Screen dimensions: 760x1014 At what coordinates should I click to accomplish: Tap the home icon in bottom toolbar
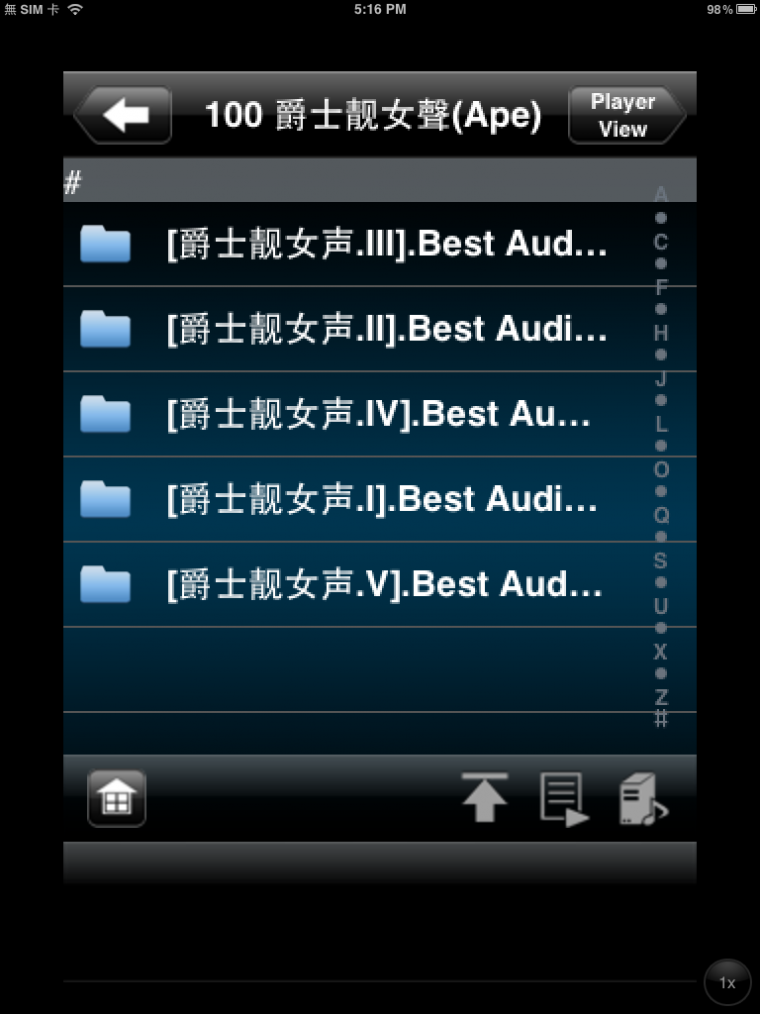point(117,798)
